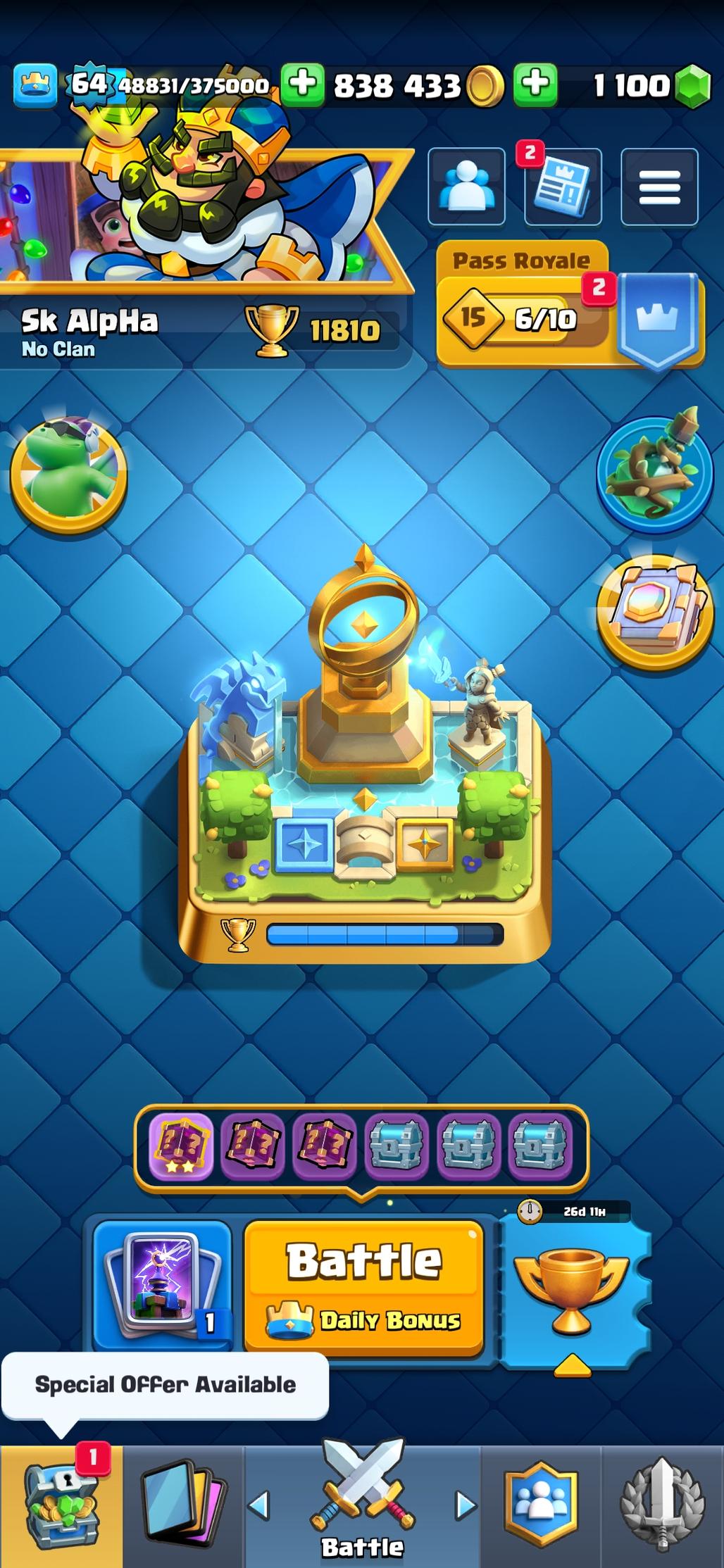Open the news feed icon
Screen dimensions: 724x1568
(563, 187)
